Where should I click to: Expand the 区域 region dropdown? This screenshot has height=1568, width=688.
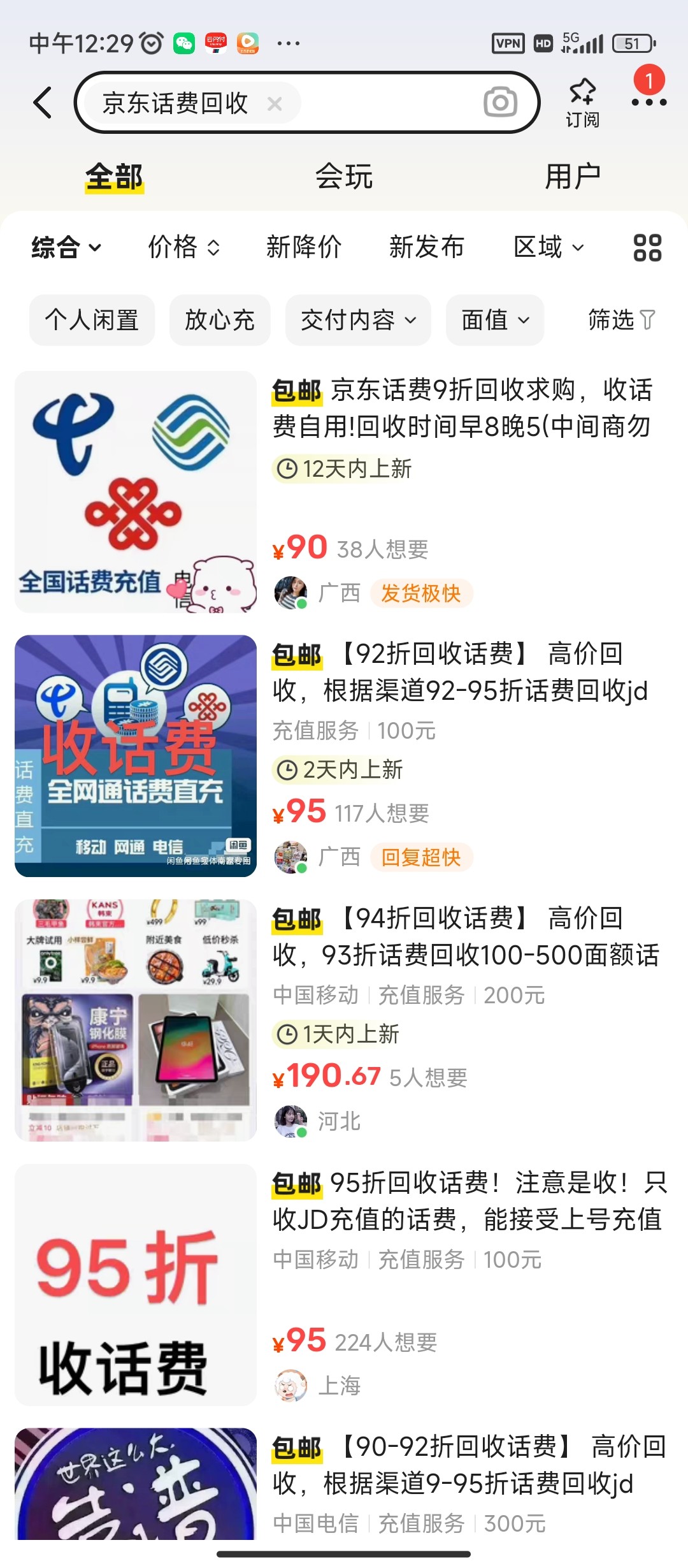pos(548,247)
